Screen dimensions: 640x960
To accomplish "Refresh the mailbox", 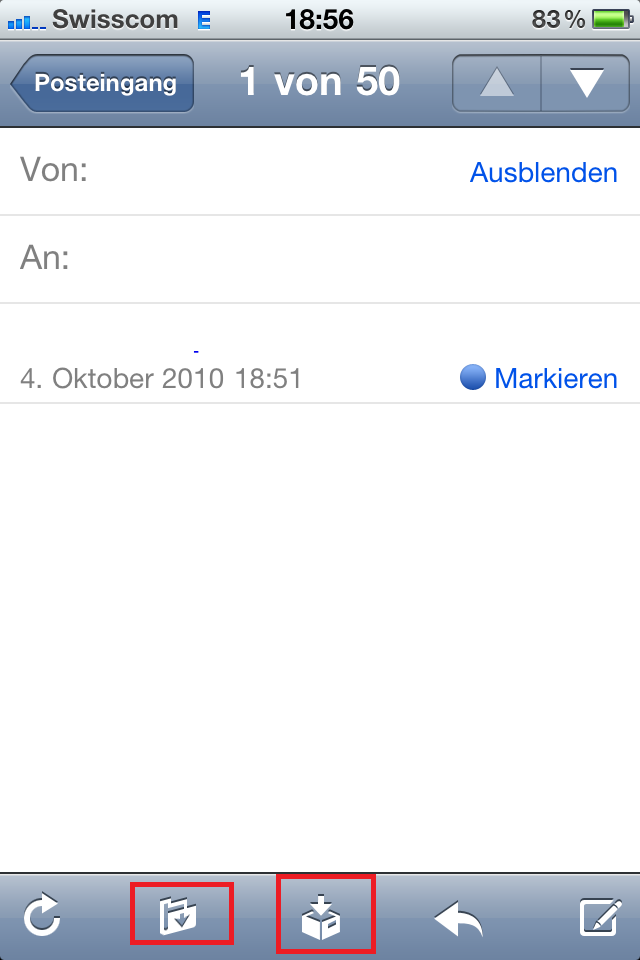I will pyautogui.click(x=42, y=916).
